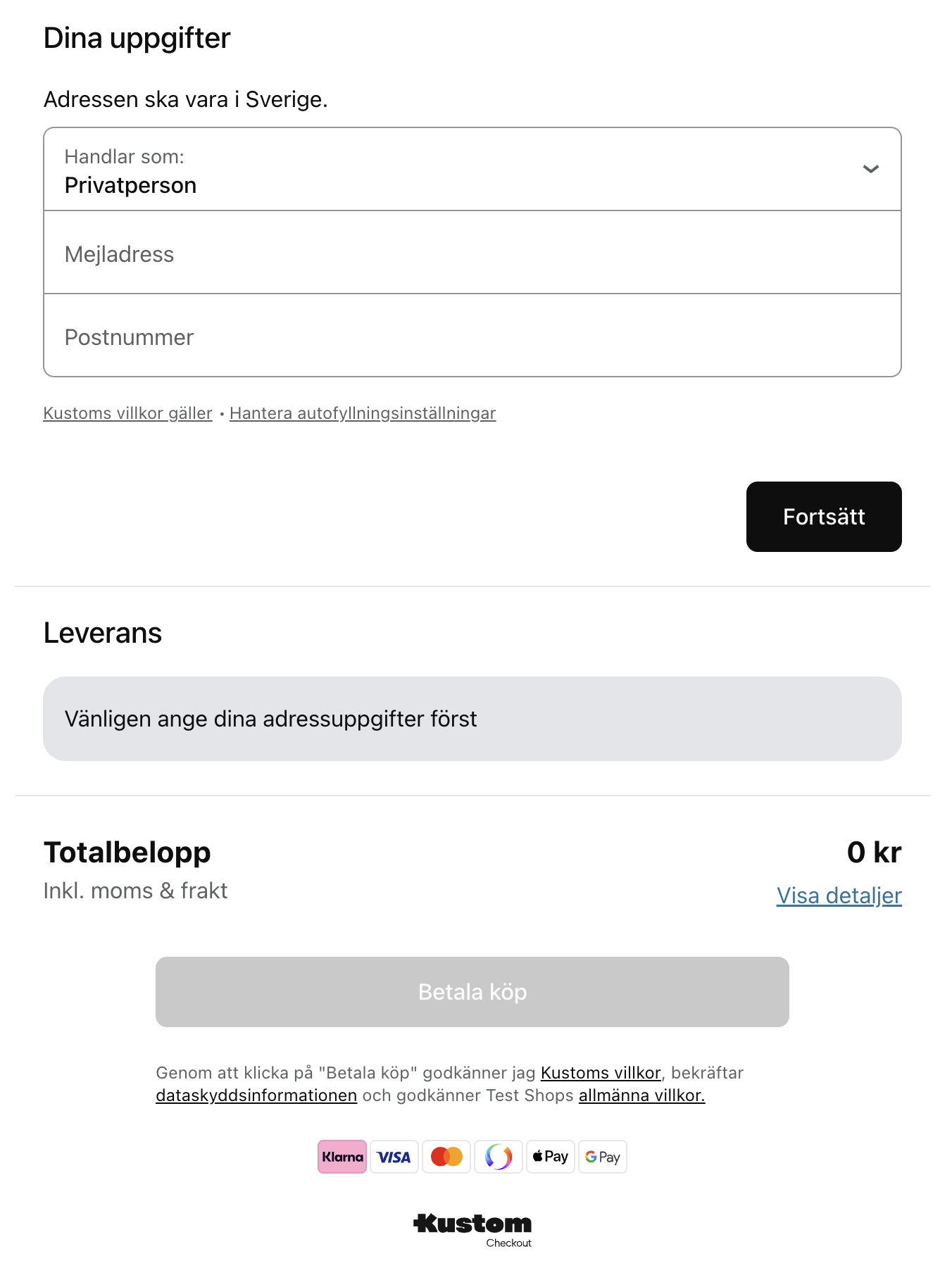952x1263 pixels.
Task: Open Hantera autofyllningsinställningar link
Action: tap(363, 413)
